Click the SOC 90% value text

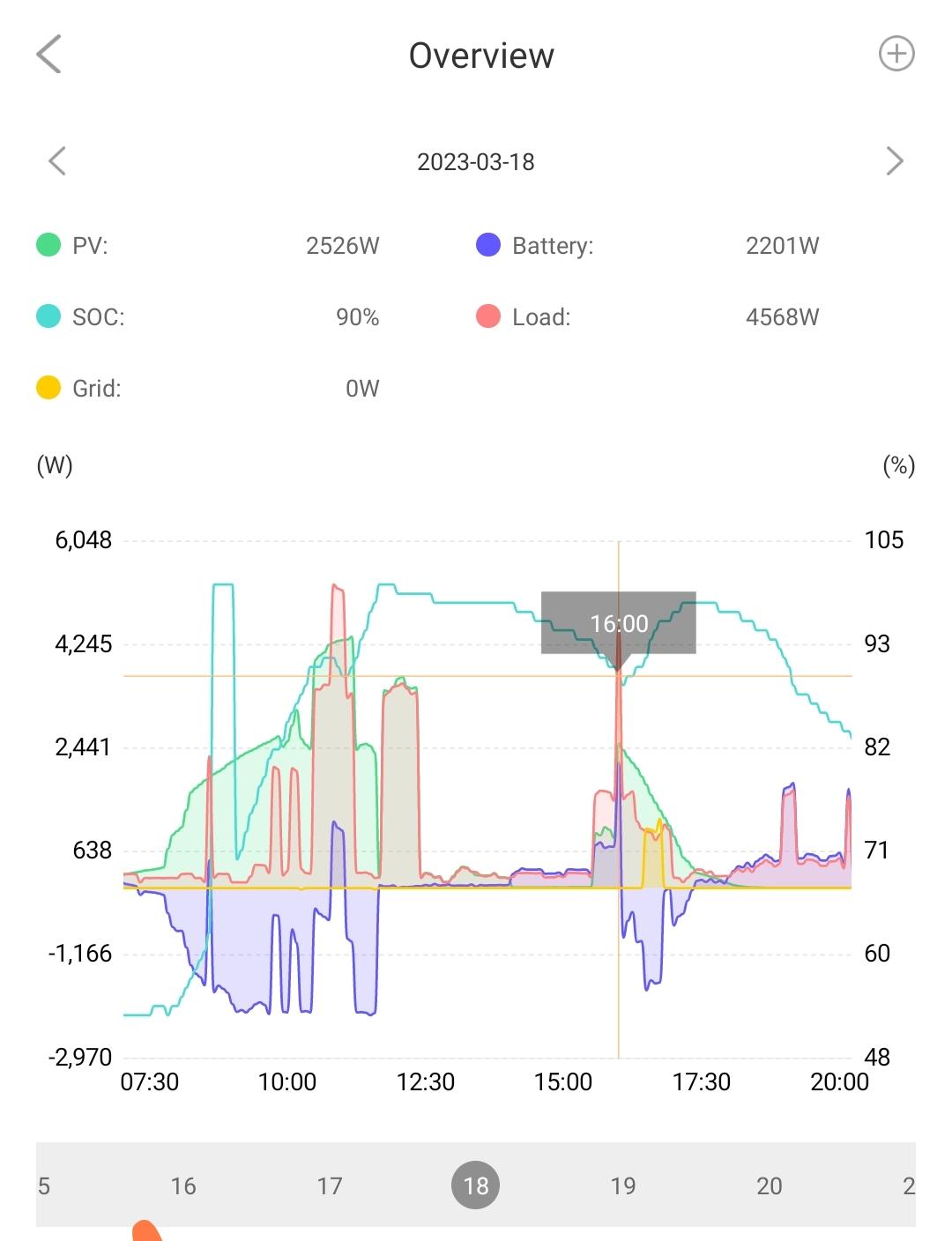356,316
